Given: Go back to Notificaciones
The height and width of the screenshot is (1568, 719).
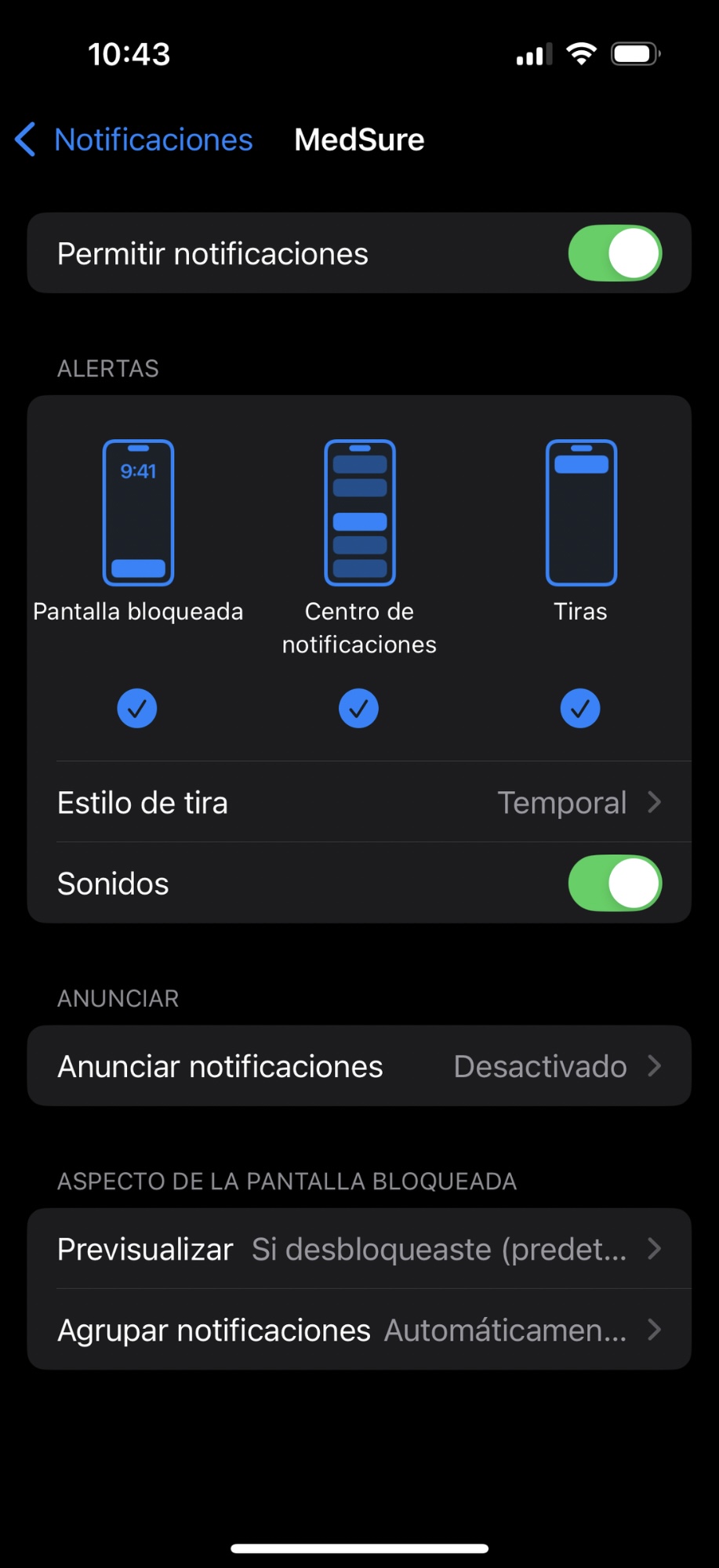Looking at the screenshot, I should point(134,140).
